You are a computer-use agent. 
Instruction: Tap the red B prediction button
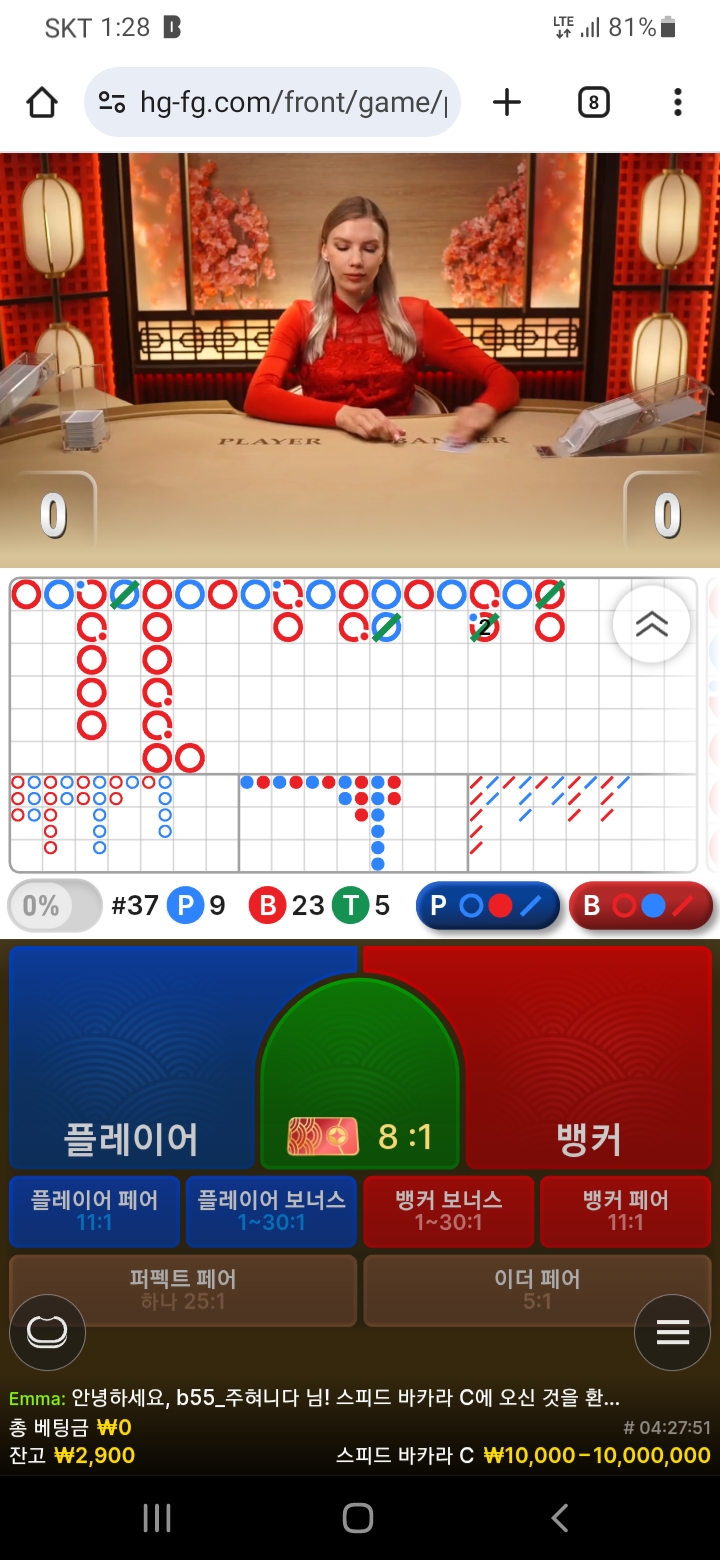641,906
